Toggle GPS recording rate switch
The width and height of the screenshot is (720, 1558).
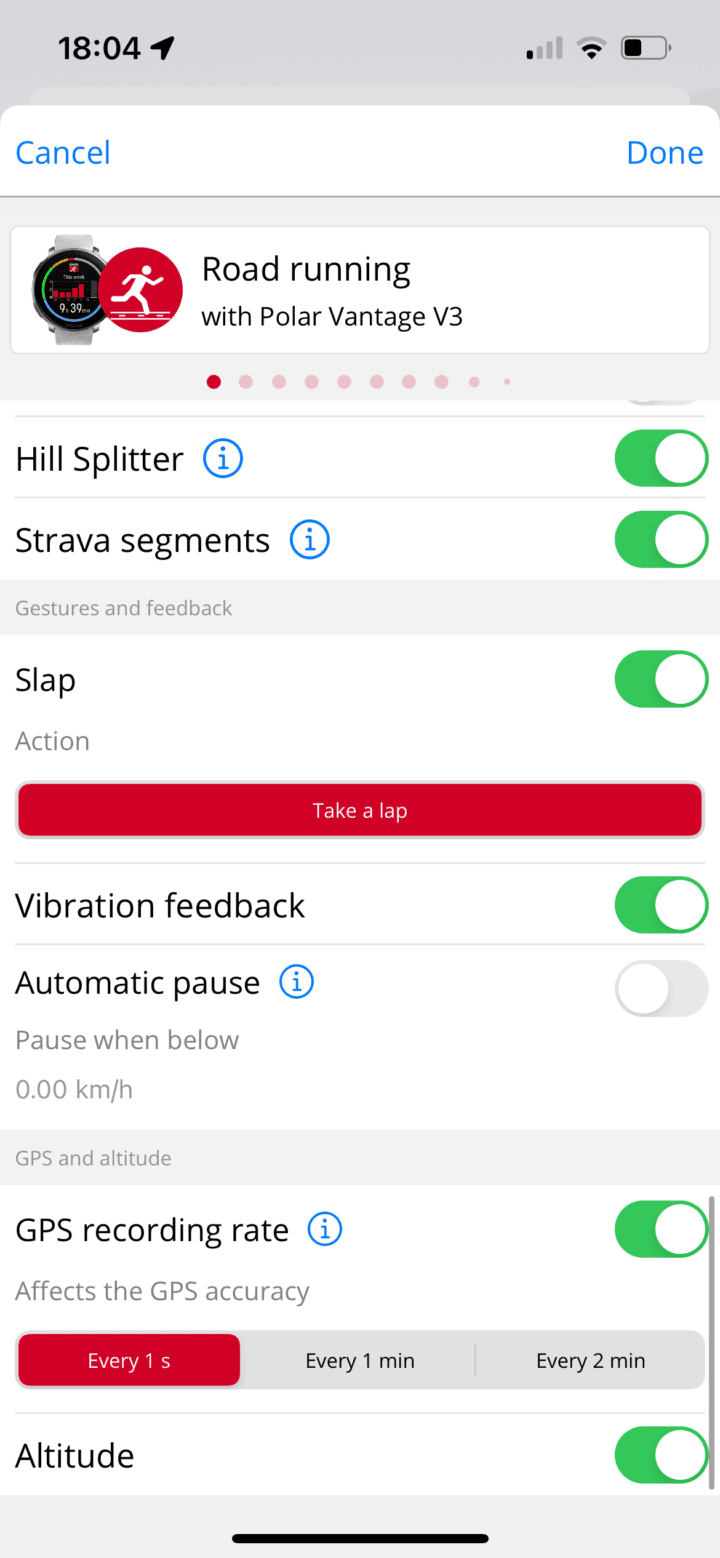[660, 1229]
